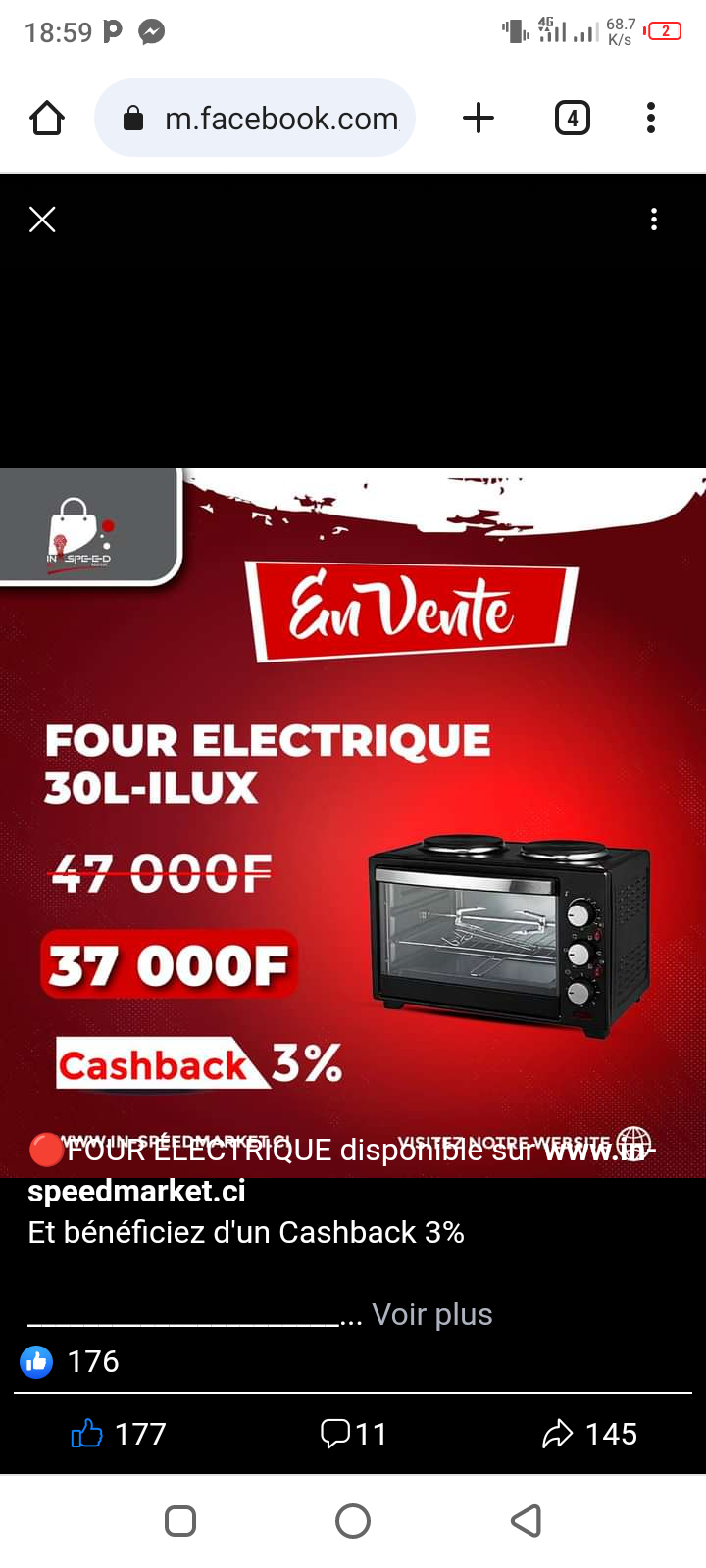Open the Chrome overflow menu

coord(651,119)
